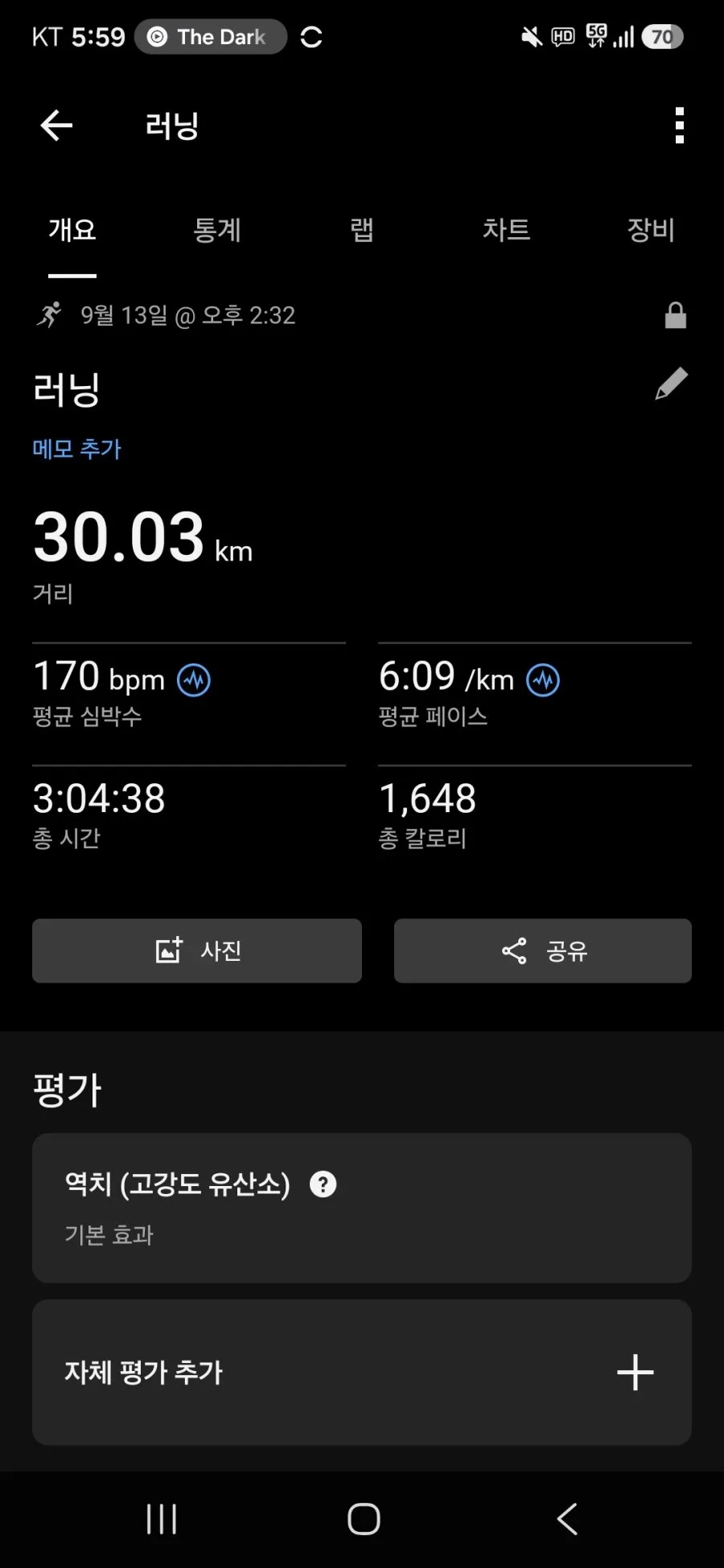Tap the heart rate info icon beside 170 bpm
Viewport: 724px width, 1568px height.
(194, 680)
